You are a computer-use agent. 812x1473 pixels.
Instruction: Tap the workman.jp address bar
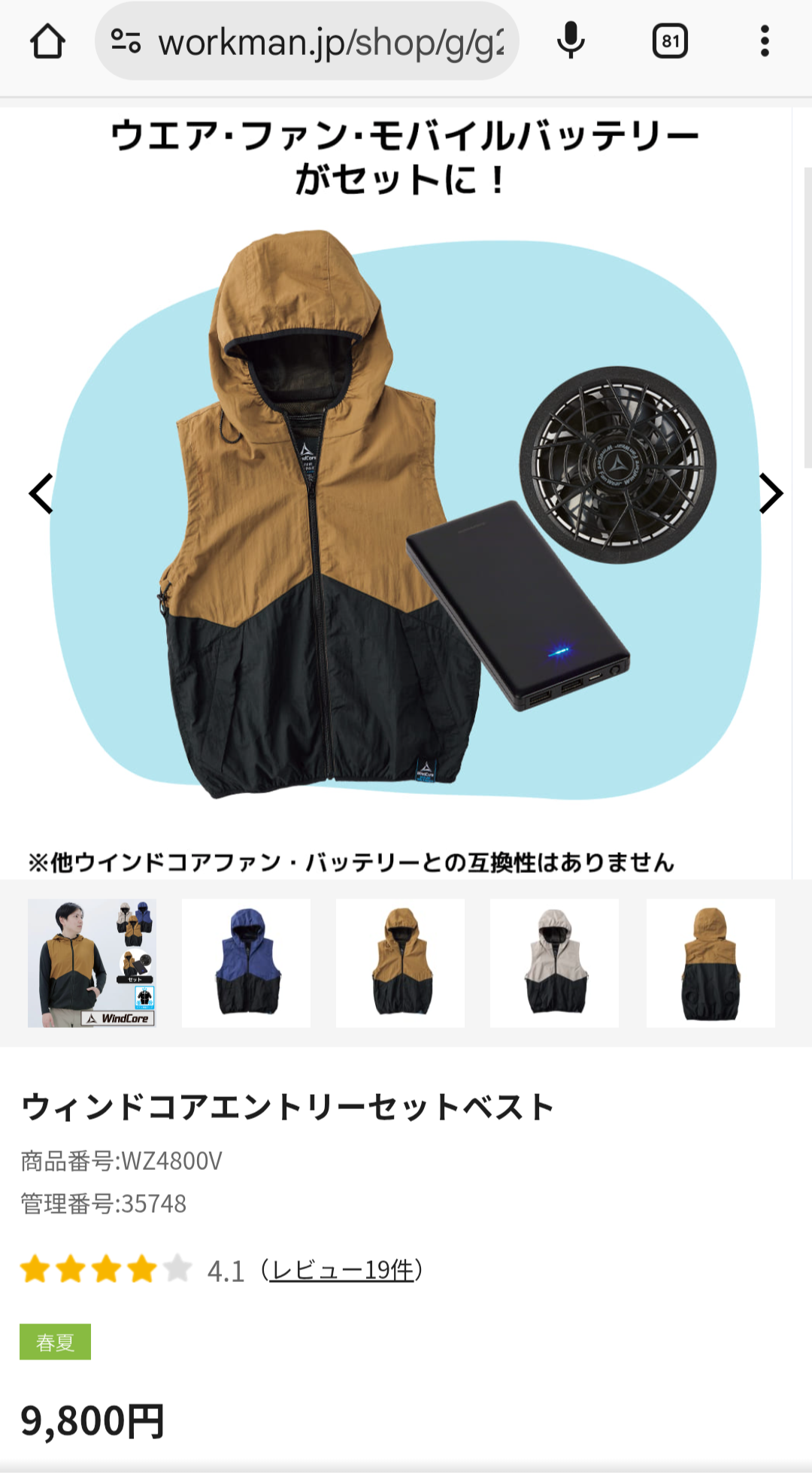pos(307,41)
